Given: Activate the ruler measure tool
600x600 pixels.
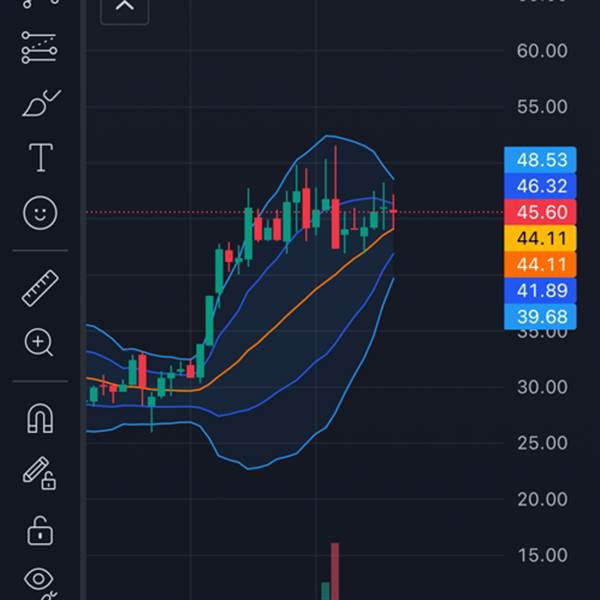Looking at the screenshot, I should pos(40,288).
